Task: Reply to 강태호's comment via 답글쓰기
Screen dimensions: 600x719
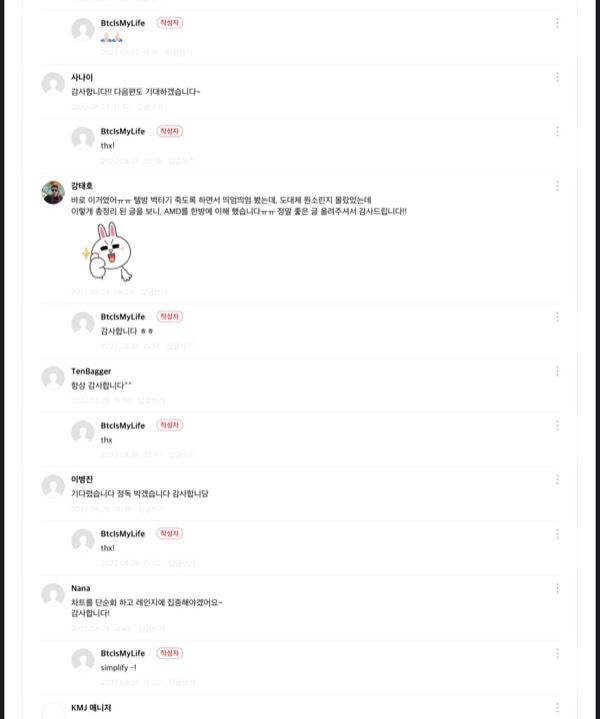Action: 154,292
